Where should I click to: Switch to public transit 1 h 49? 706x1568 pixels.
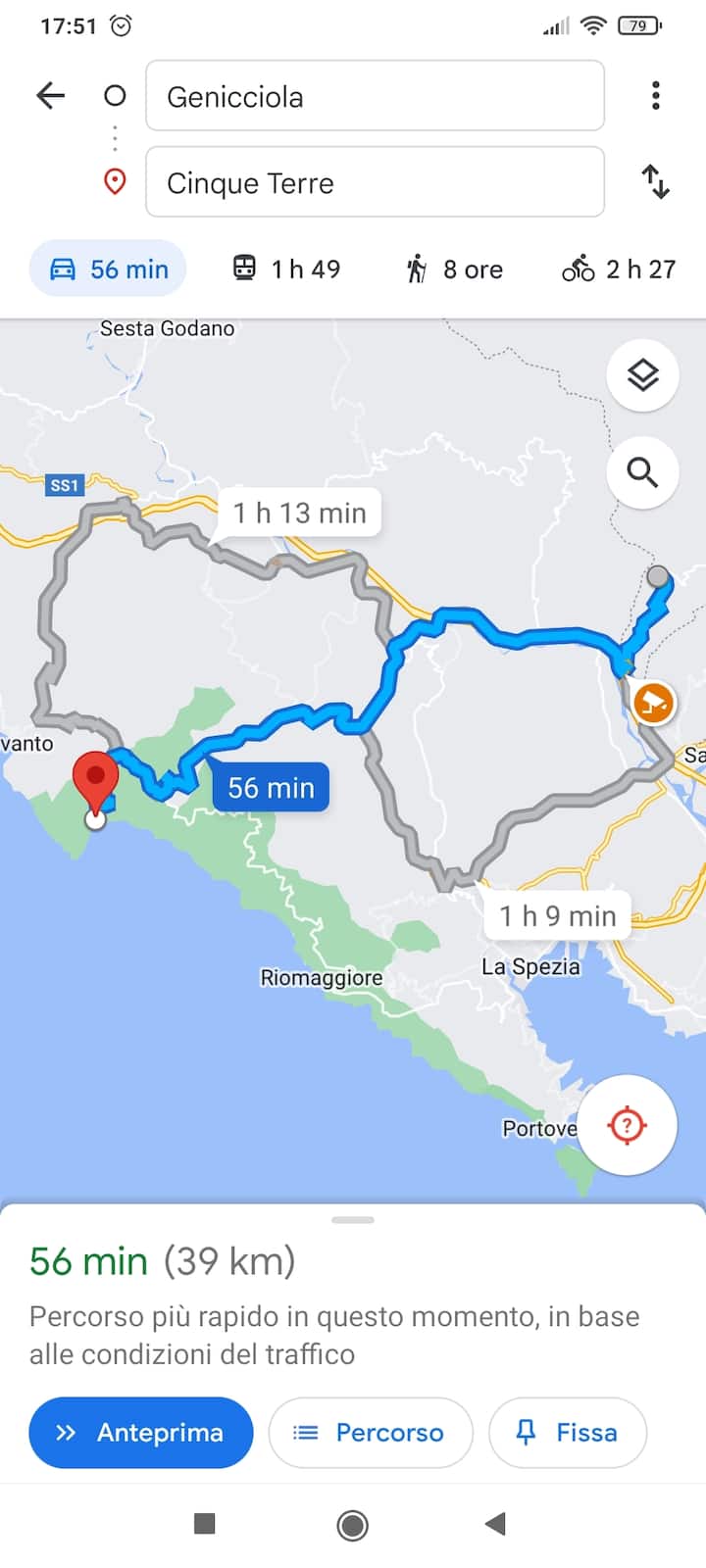pyautogui.click(x=286, y=269)
